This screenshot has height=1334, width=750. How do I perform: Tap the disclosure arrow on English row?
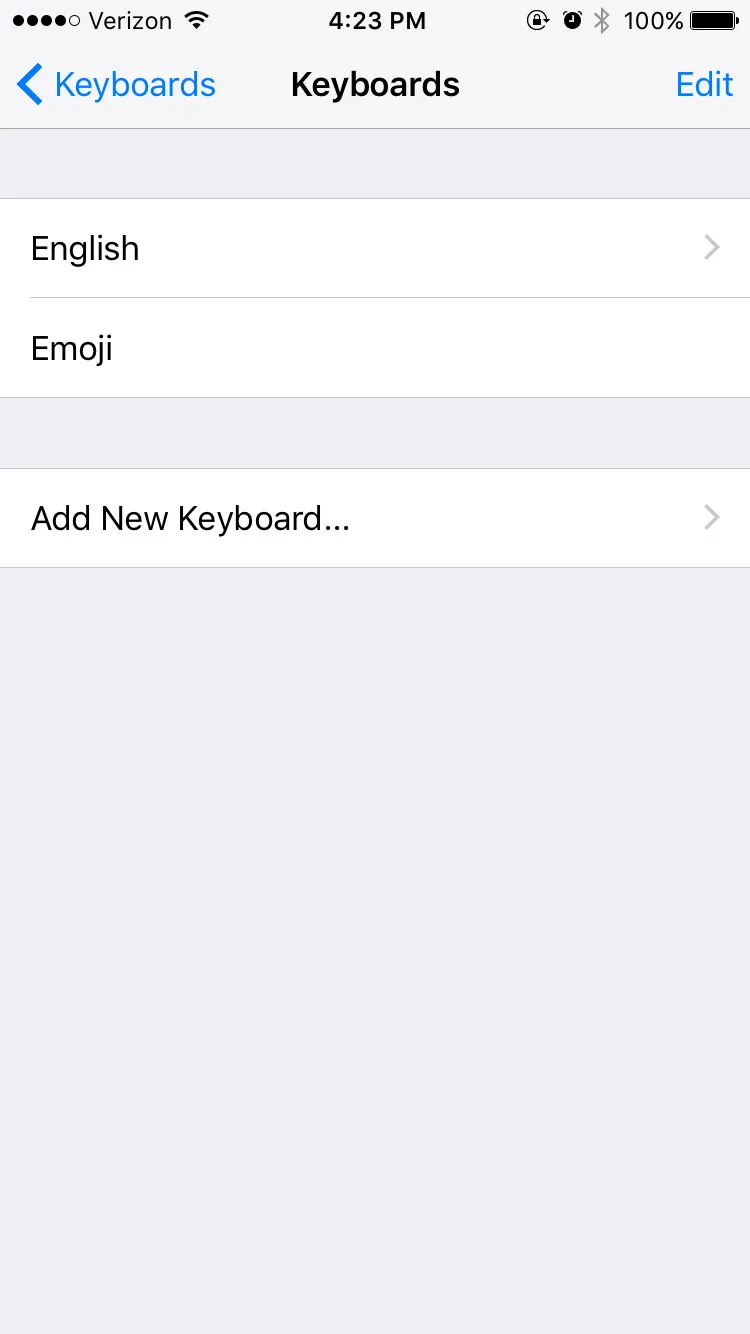tap(711, 247)
